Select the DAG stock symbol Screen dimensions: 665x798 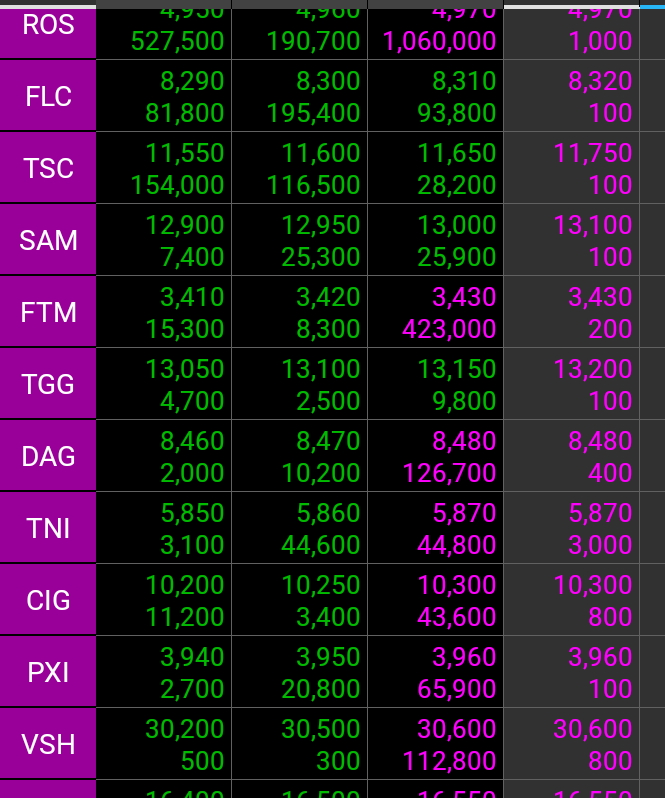(x=48, y=456)
